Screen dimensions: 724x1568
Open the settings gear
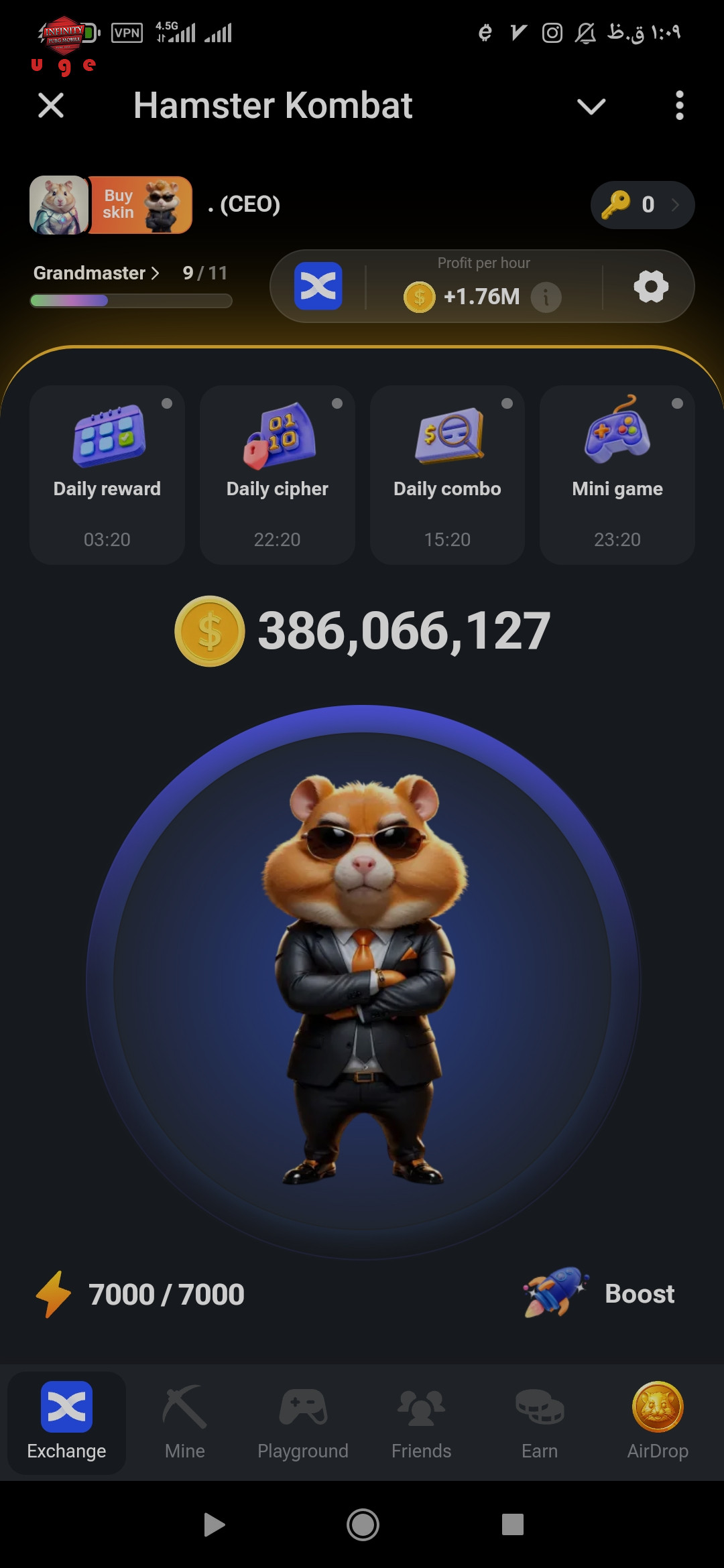pyautogui.click(x=651, y=287)
